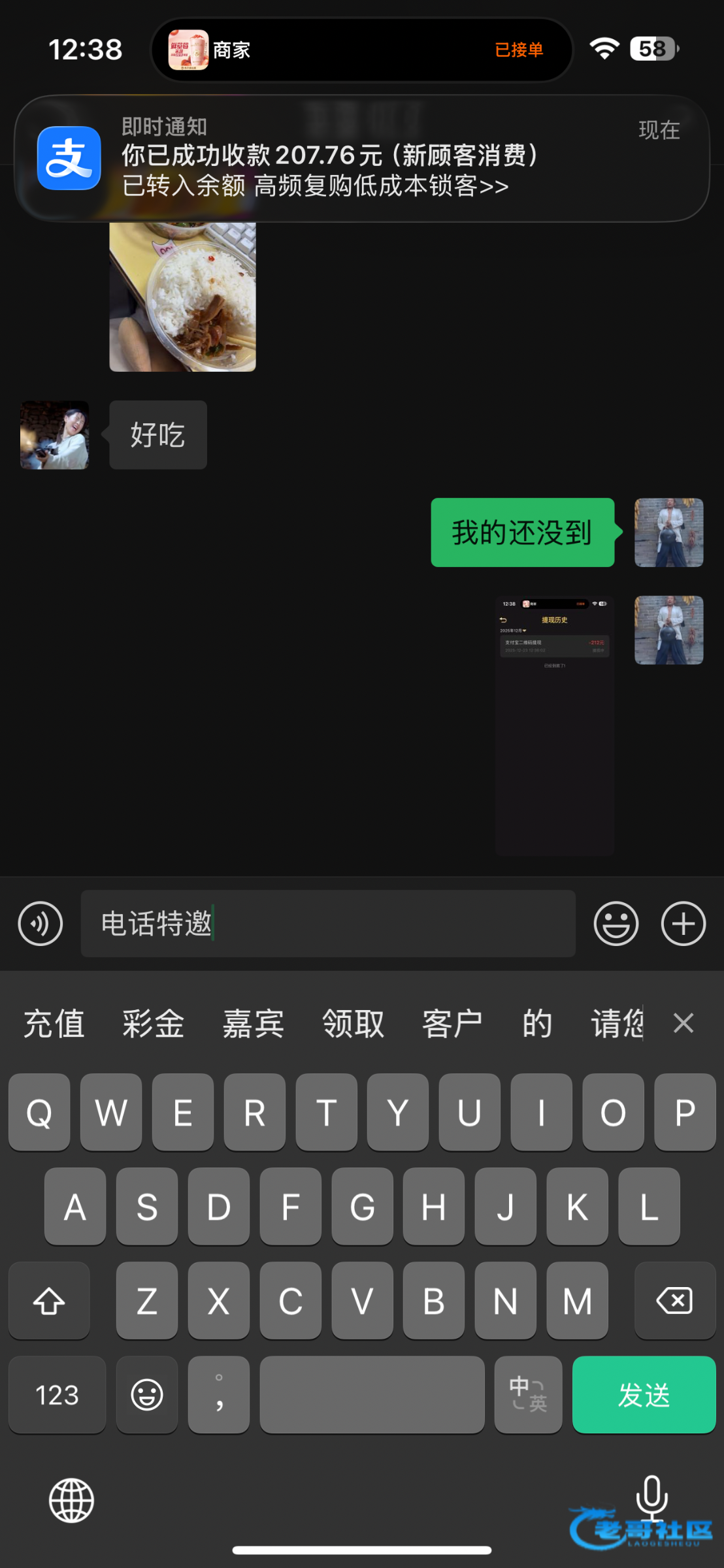The image size is (724, 1568).
Task: Choose the suggestion 嘉宾
Action: pyautogui.click(x=254, y=1023)
